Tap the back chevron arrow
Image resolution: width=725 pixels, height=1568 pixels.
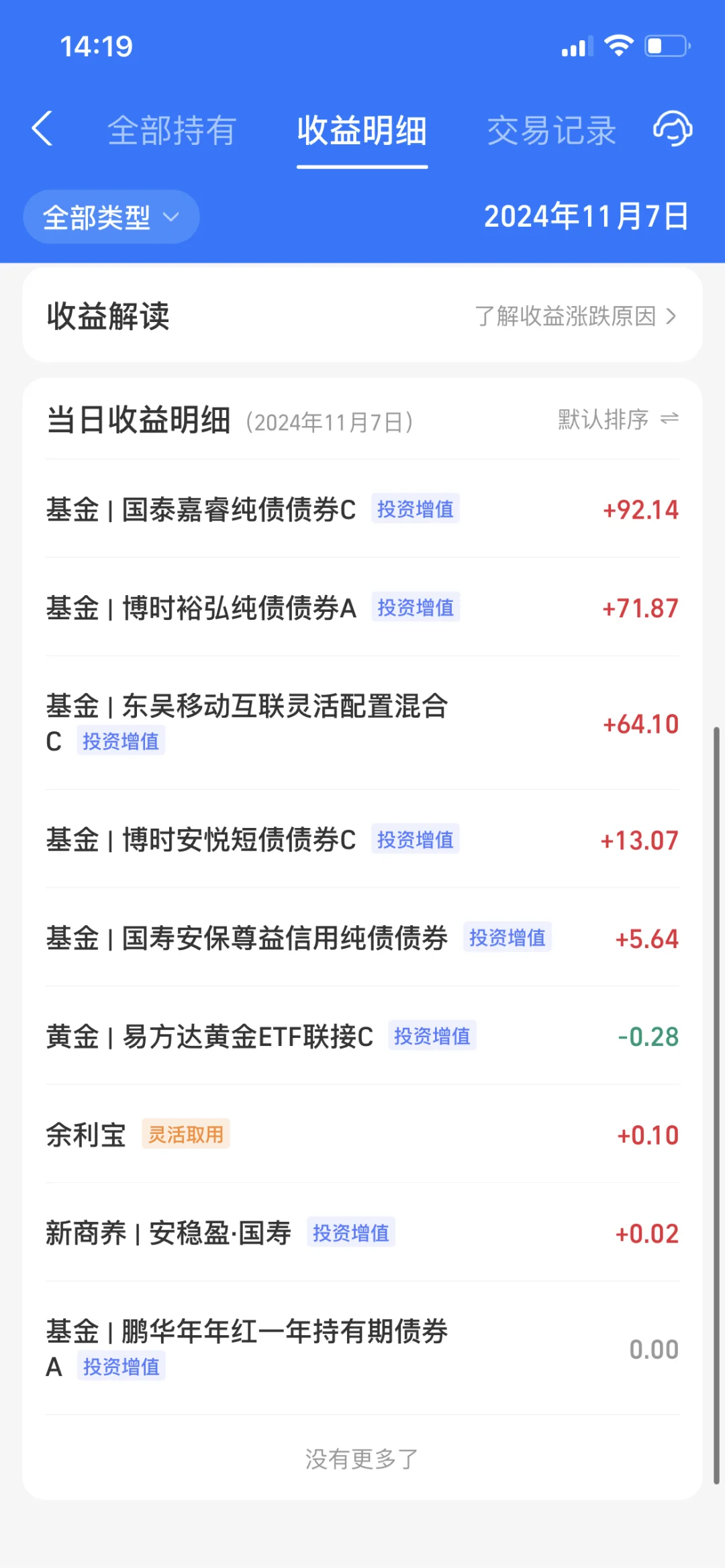tap(42, 128)
